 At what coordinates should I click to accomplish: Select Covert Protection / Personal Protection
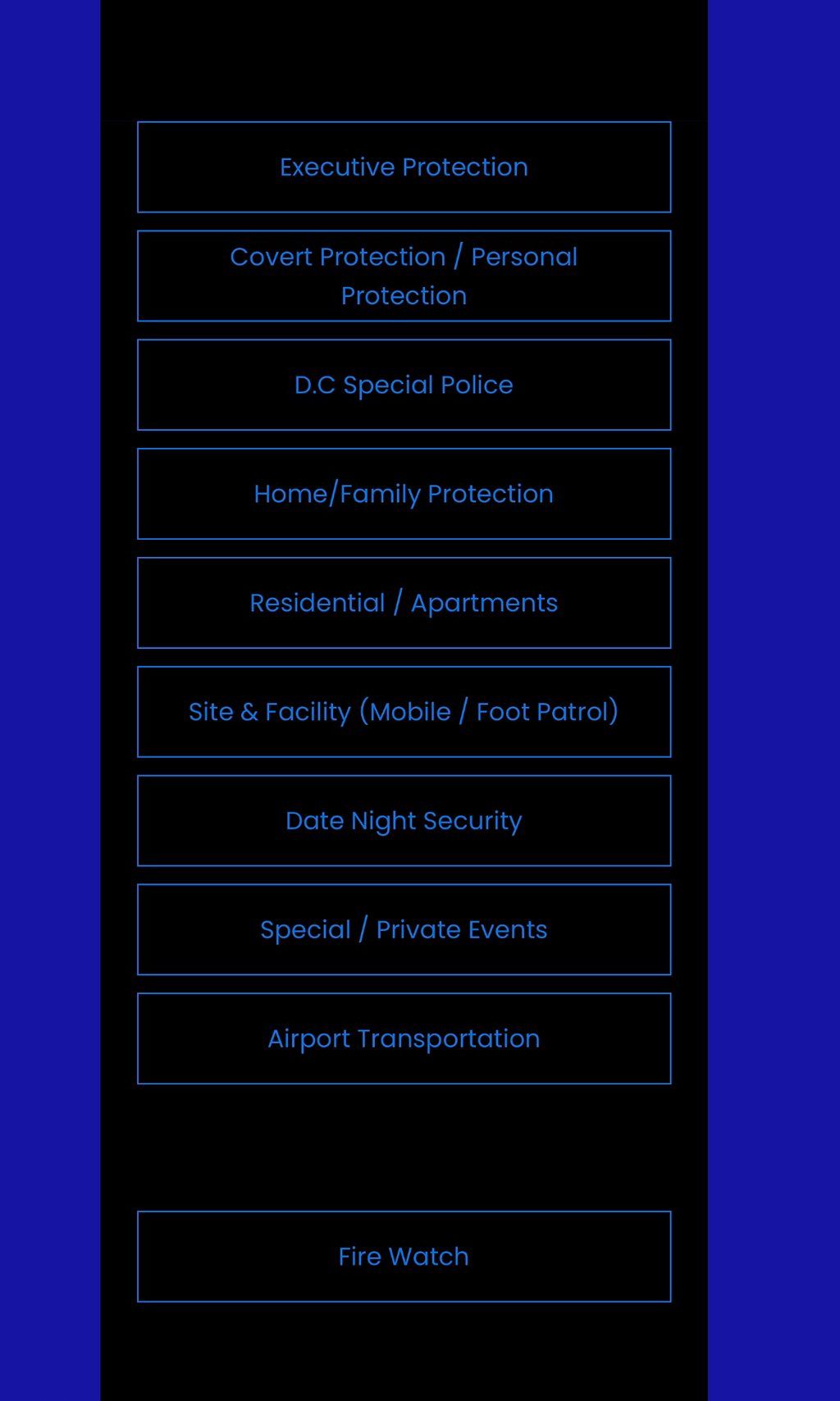[404, 276]
